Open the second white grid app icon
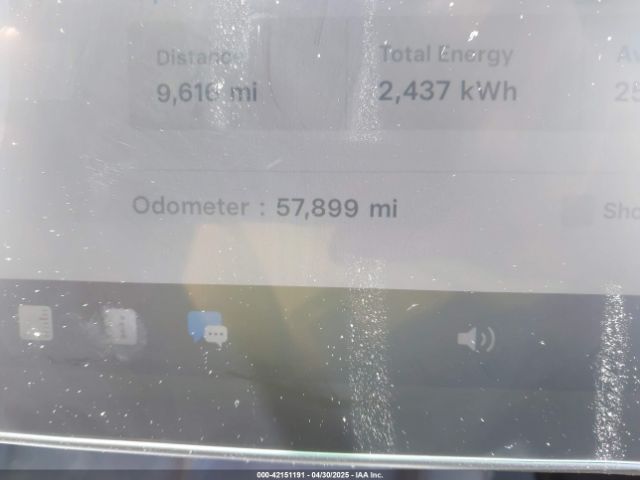 [120, 326]
